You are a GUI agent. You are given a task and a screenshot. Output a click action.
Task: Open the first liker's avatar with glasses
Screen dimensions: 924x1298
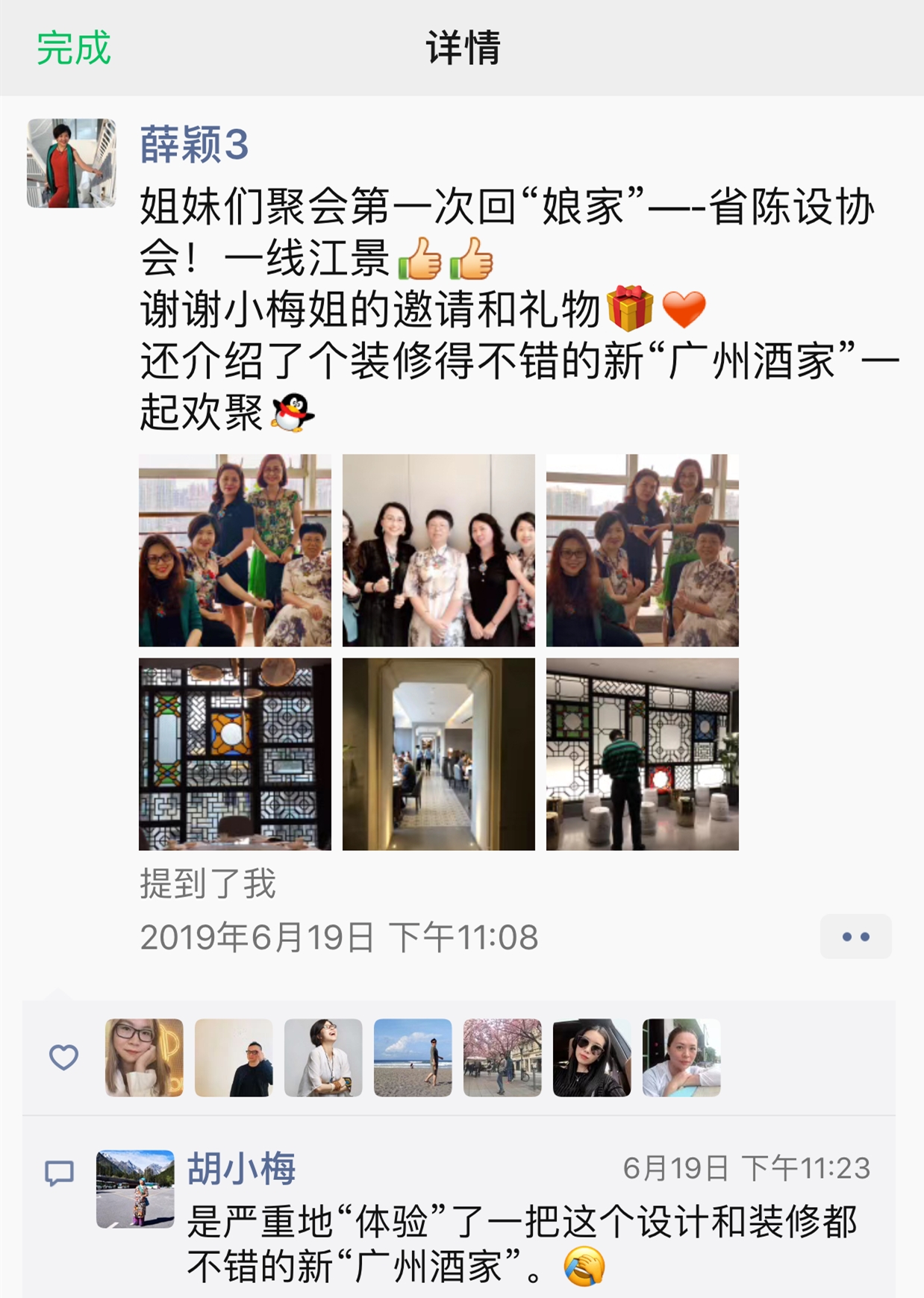coord(144,1058)
